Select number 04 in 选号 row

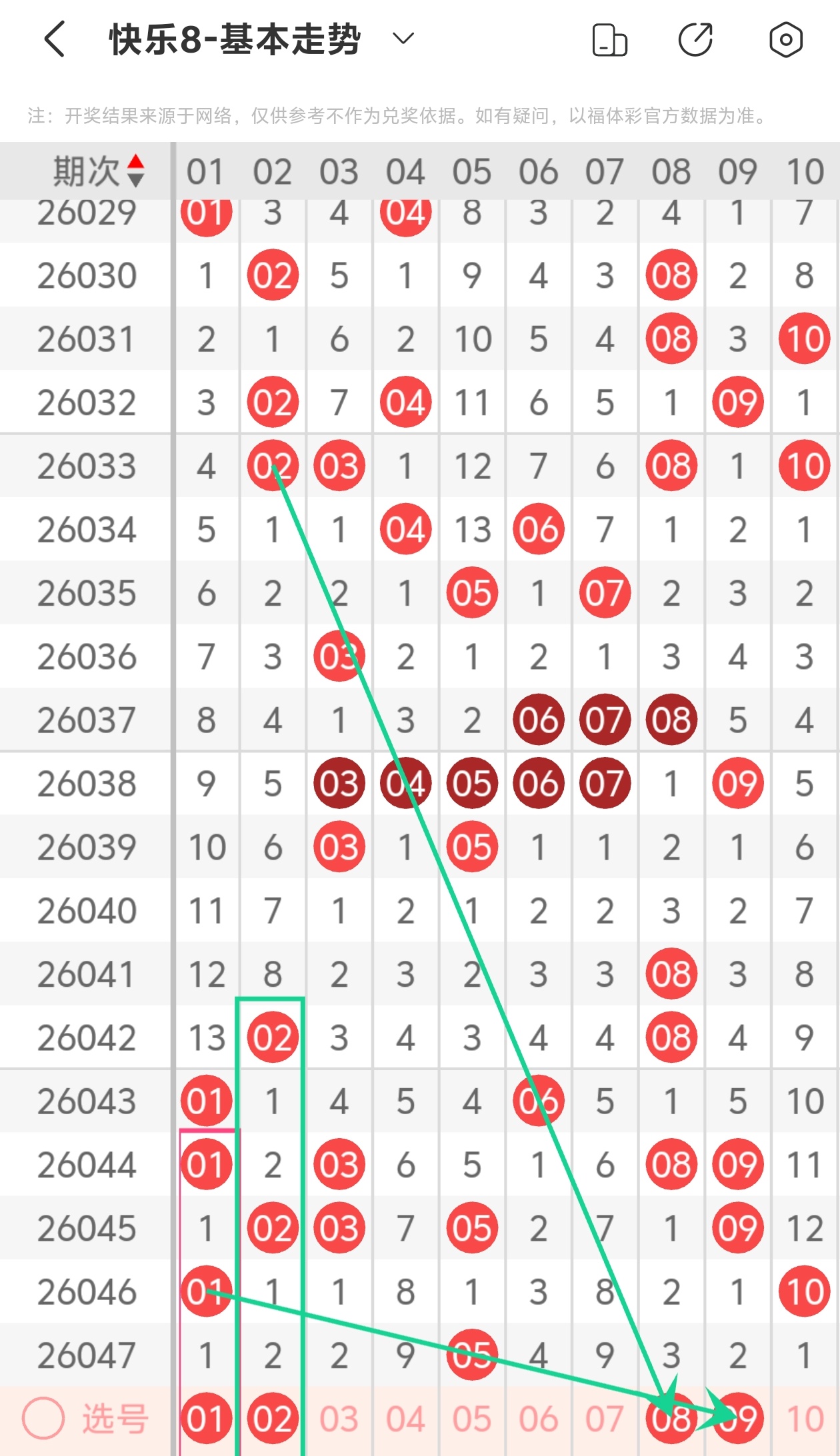(405, 1418)
